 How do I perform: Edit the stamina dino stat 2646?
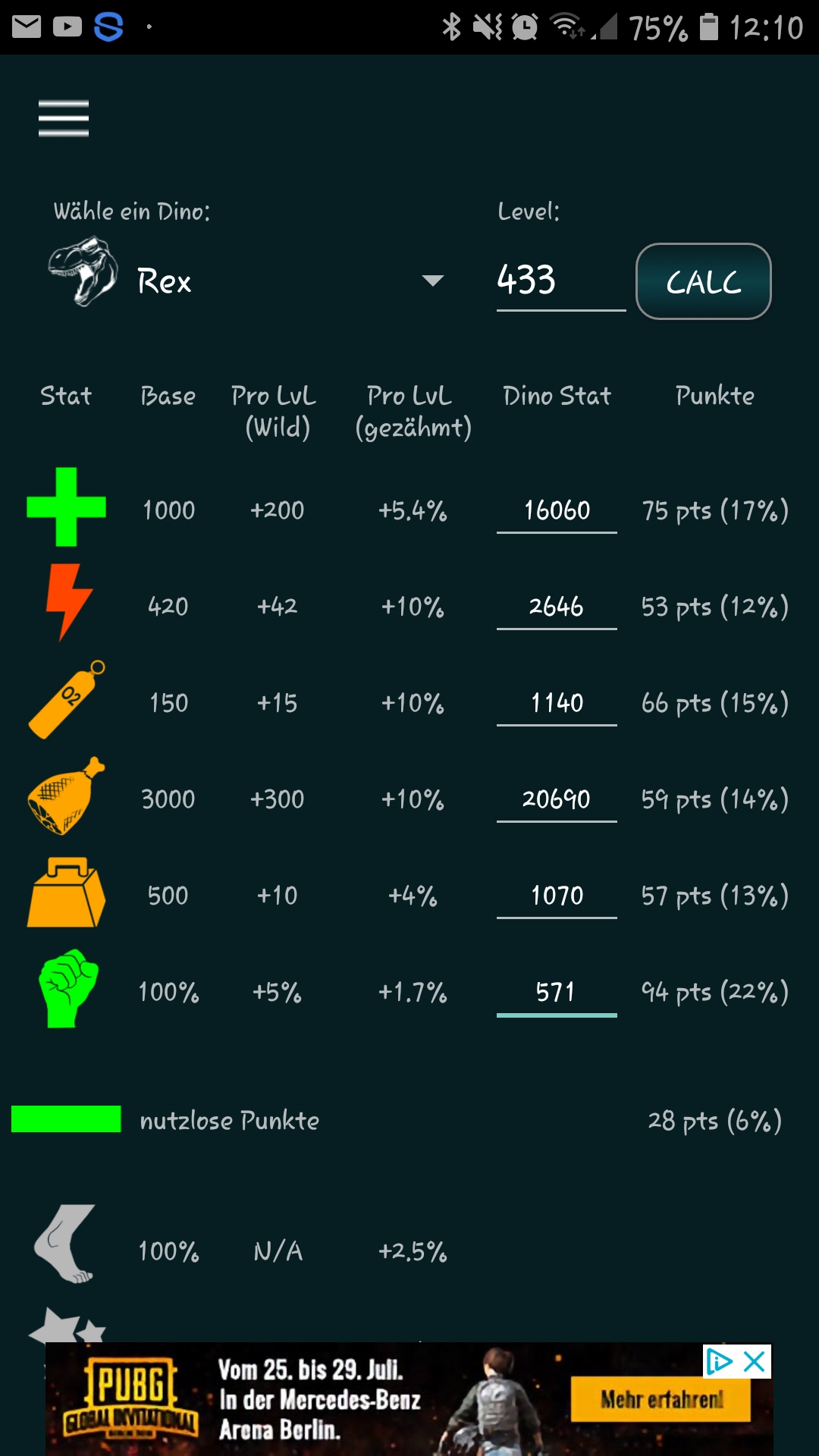click(557, 607)
